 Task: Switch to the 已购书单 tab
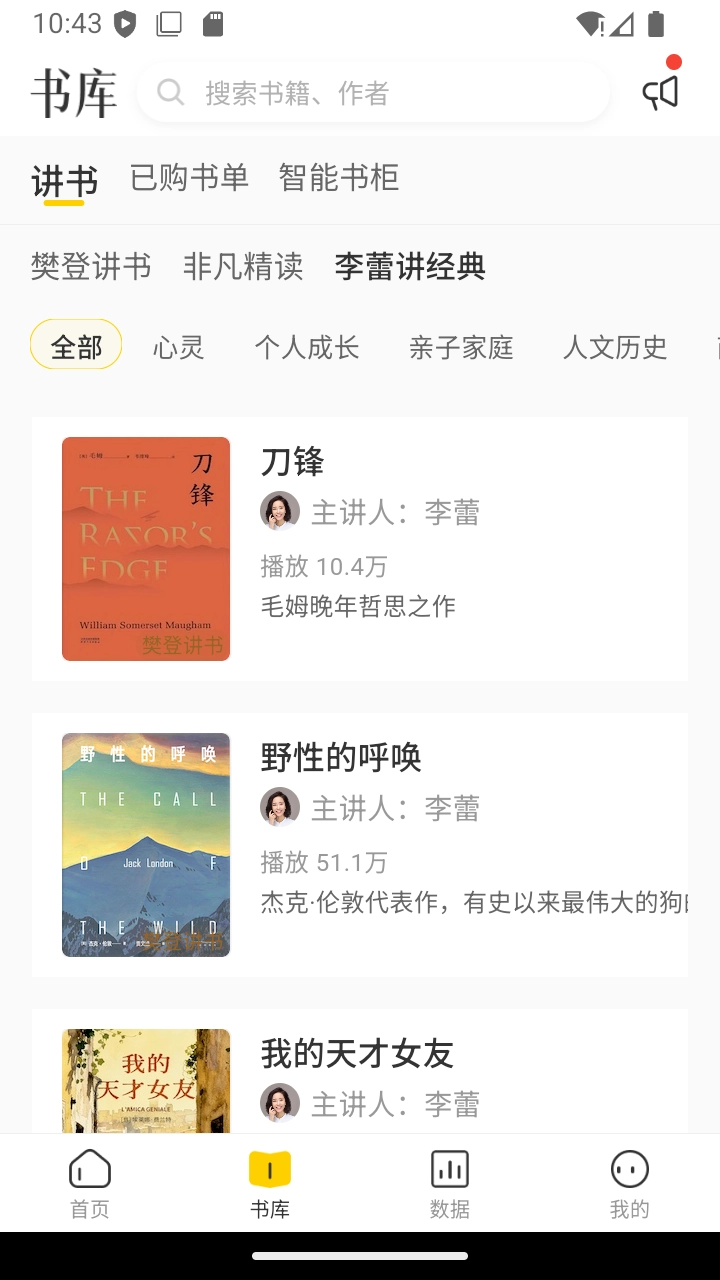click(x=190, y=177)
